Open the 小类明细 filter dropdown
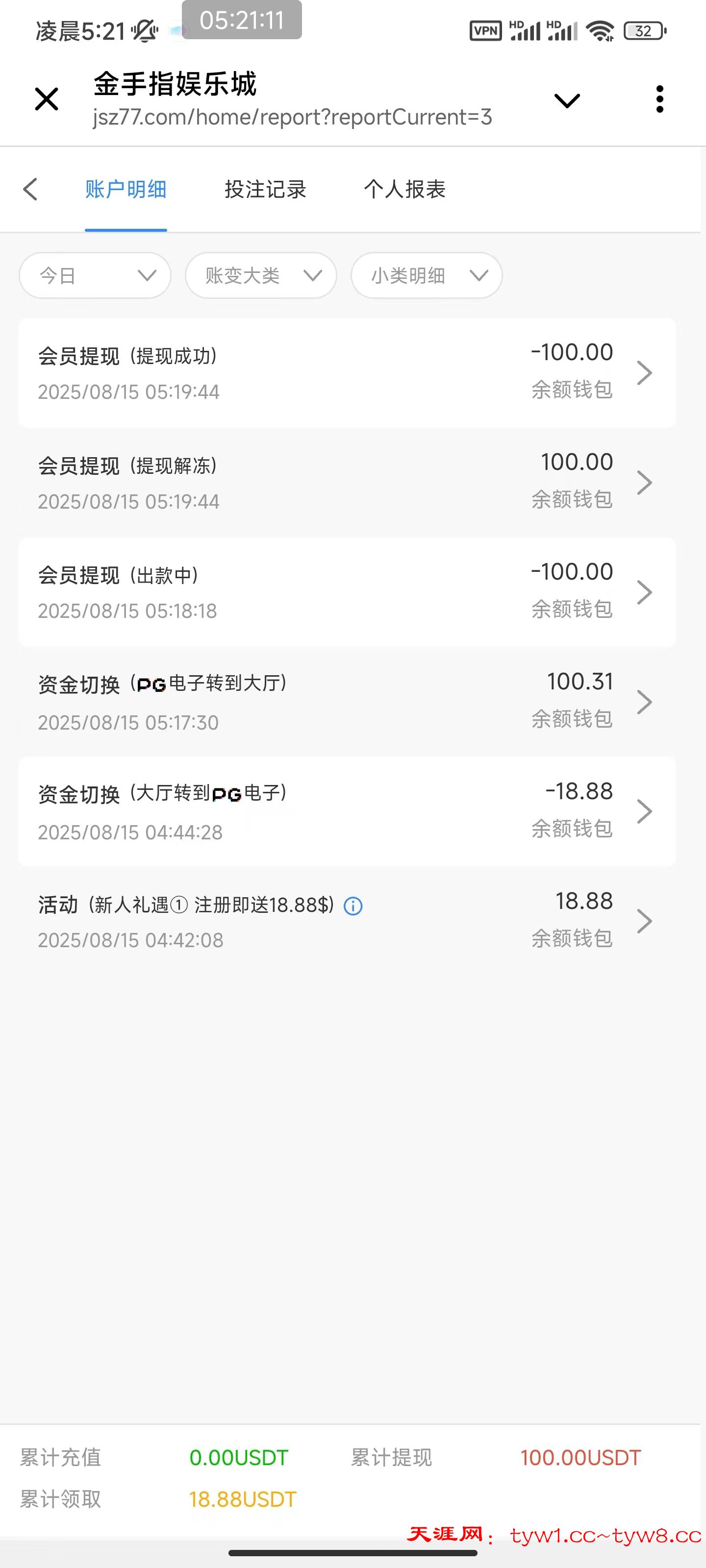The height and width of the screenshot is (1568, 706). (427, 276)
